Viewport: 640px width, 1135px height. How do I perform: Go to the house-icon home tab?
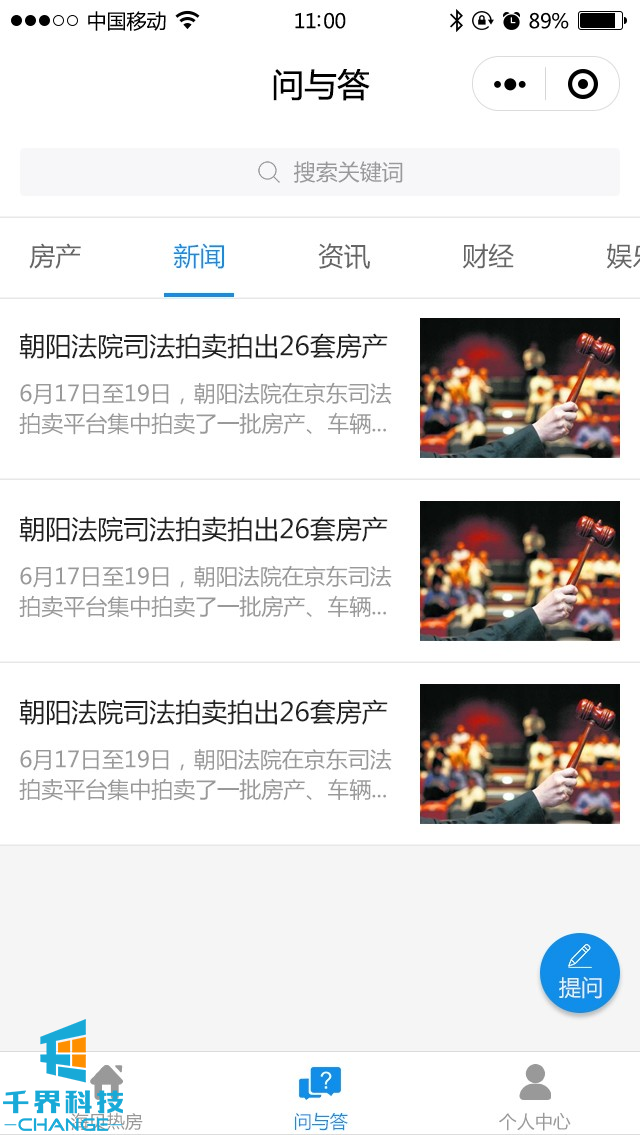click(x=106, y=1094)
